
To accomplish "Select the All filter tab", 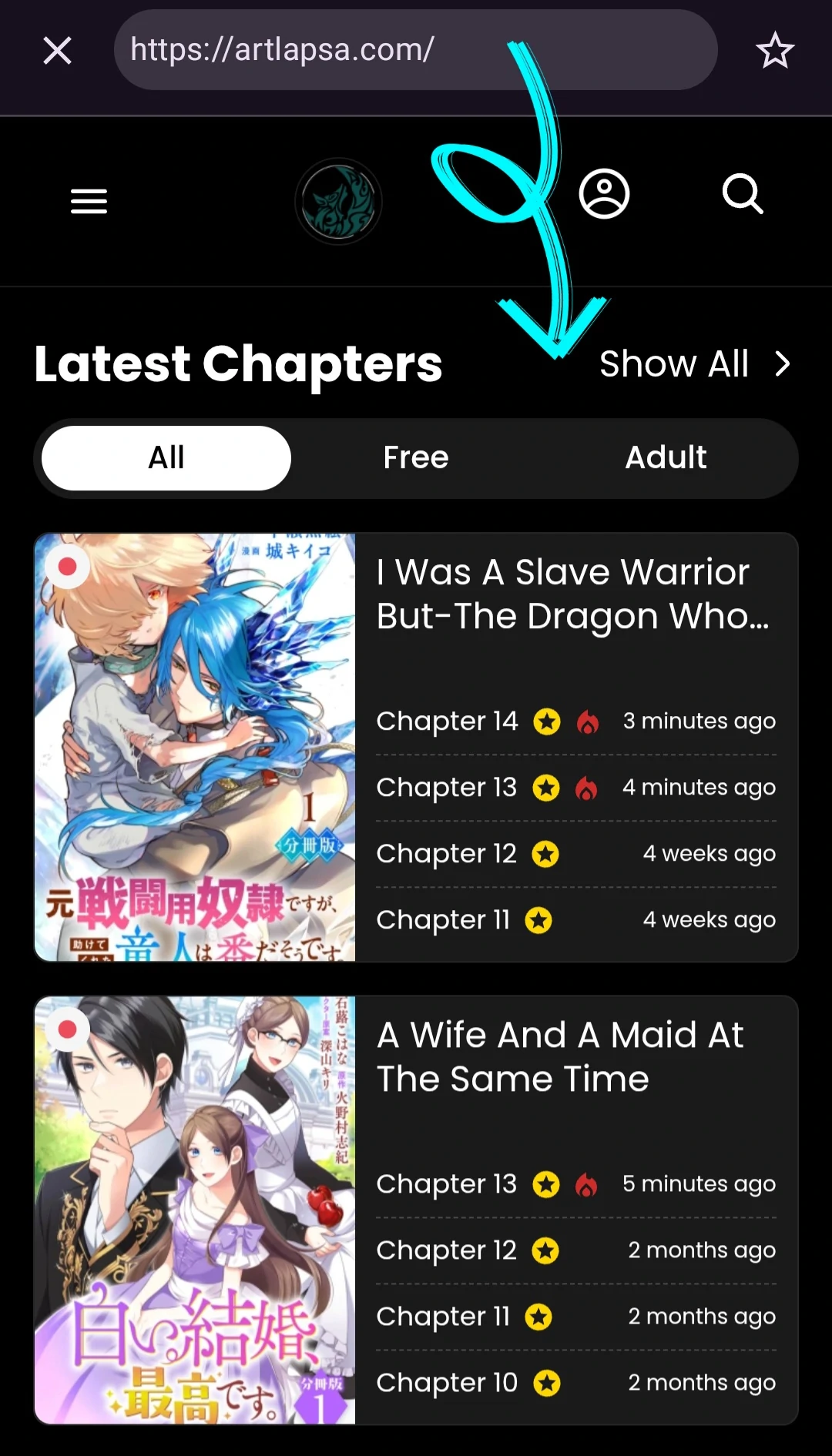I will point(166,457).
